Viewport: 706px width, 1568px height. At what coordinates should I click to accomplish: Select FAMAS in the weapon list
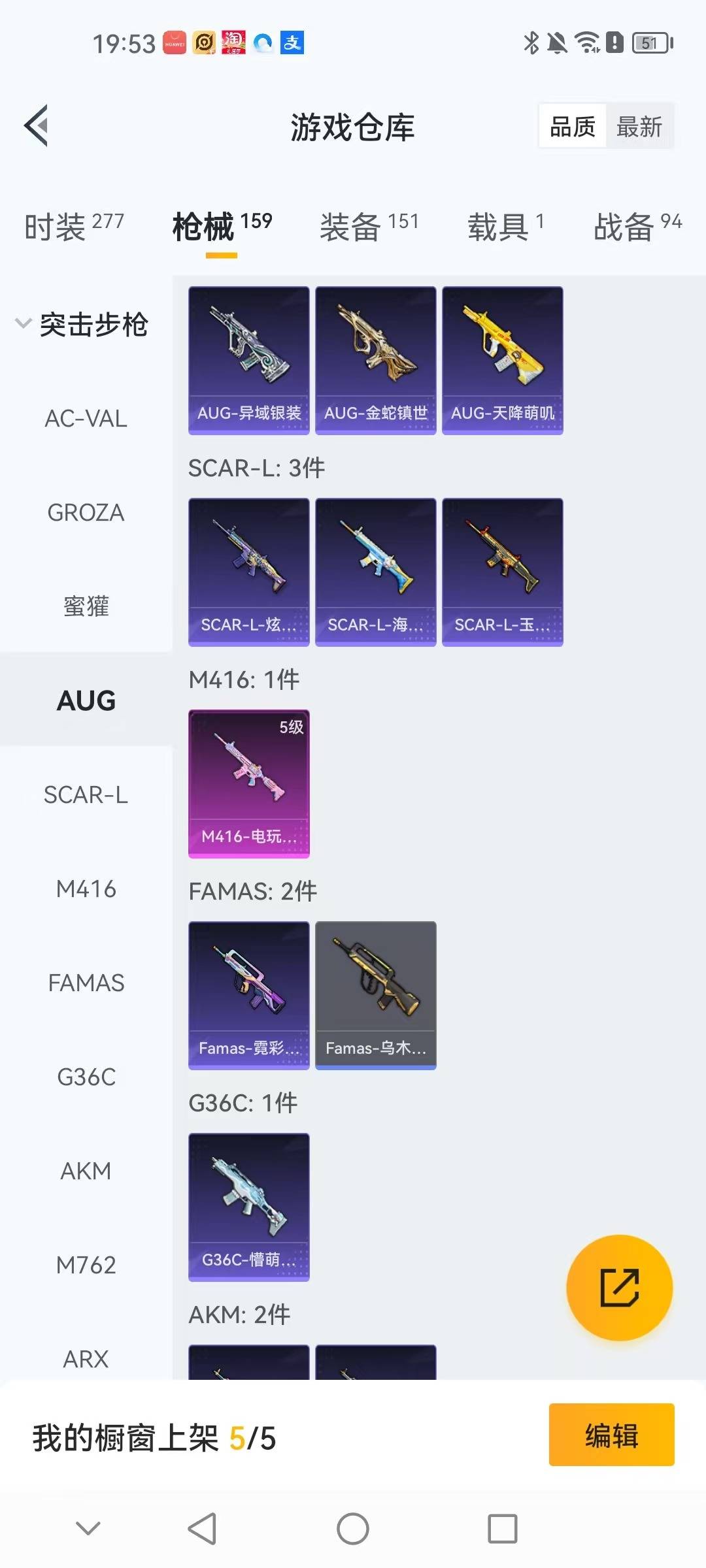pyautogui.click(x=86, y=983)
